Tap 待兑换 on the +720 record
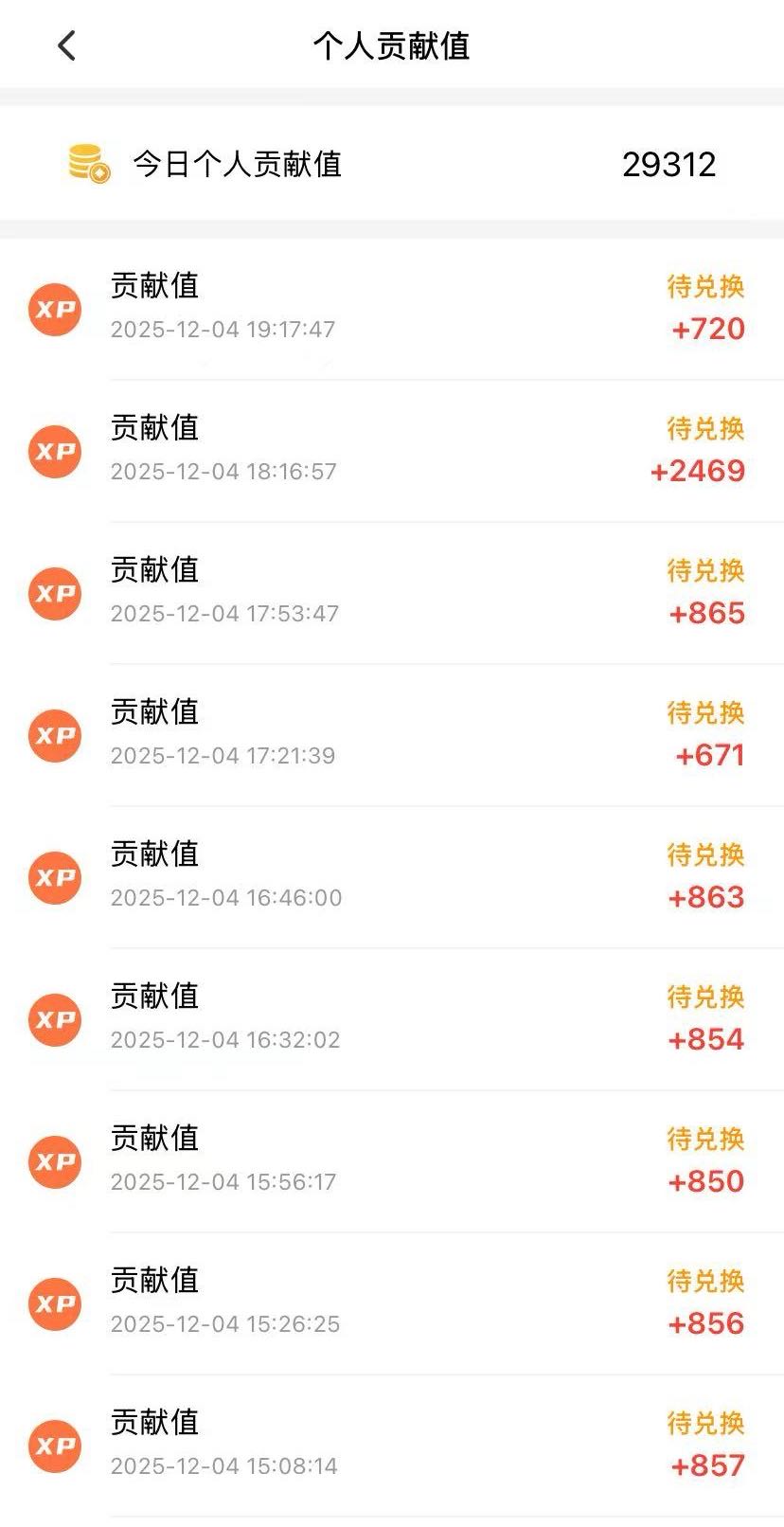 [x=704, y=286]
